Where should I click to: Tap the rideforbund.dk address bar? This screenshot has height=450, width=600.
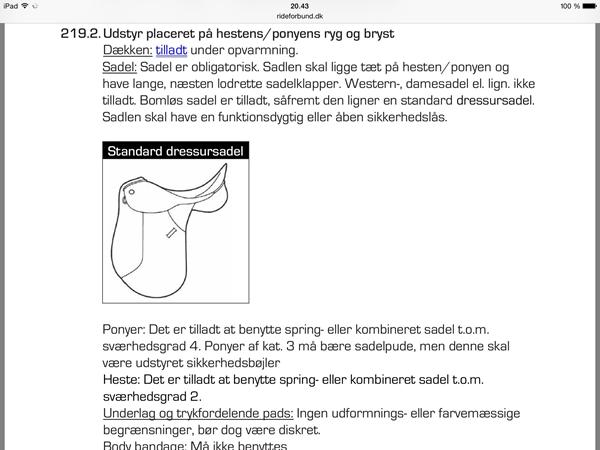pos(300,17)
